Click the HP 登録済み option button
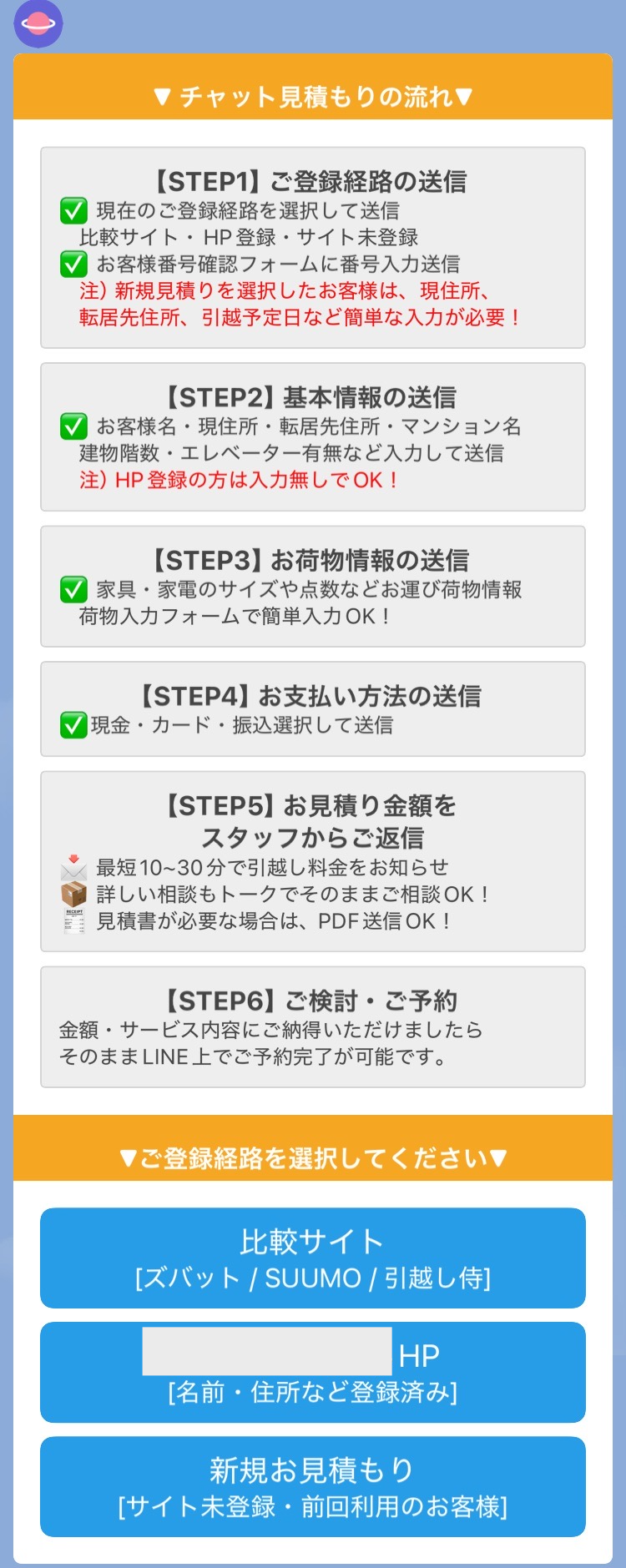 click(x=313, y=1373)
